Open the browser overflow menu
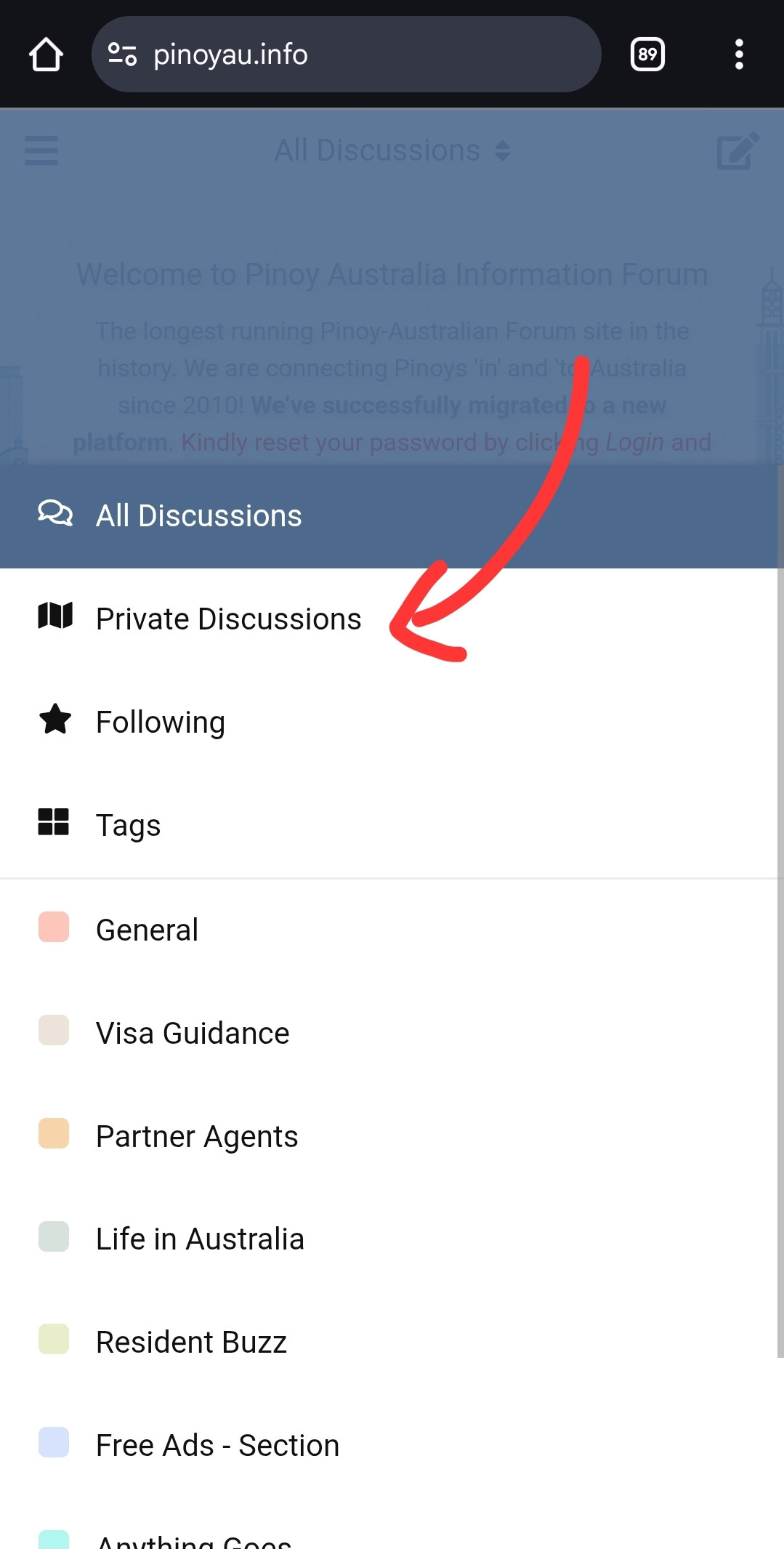 [x=738, y=55]
